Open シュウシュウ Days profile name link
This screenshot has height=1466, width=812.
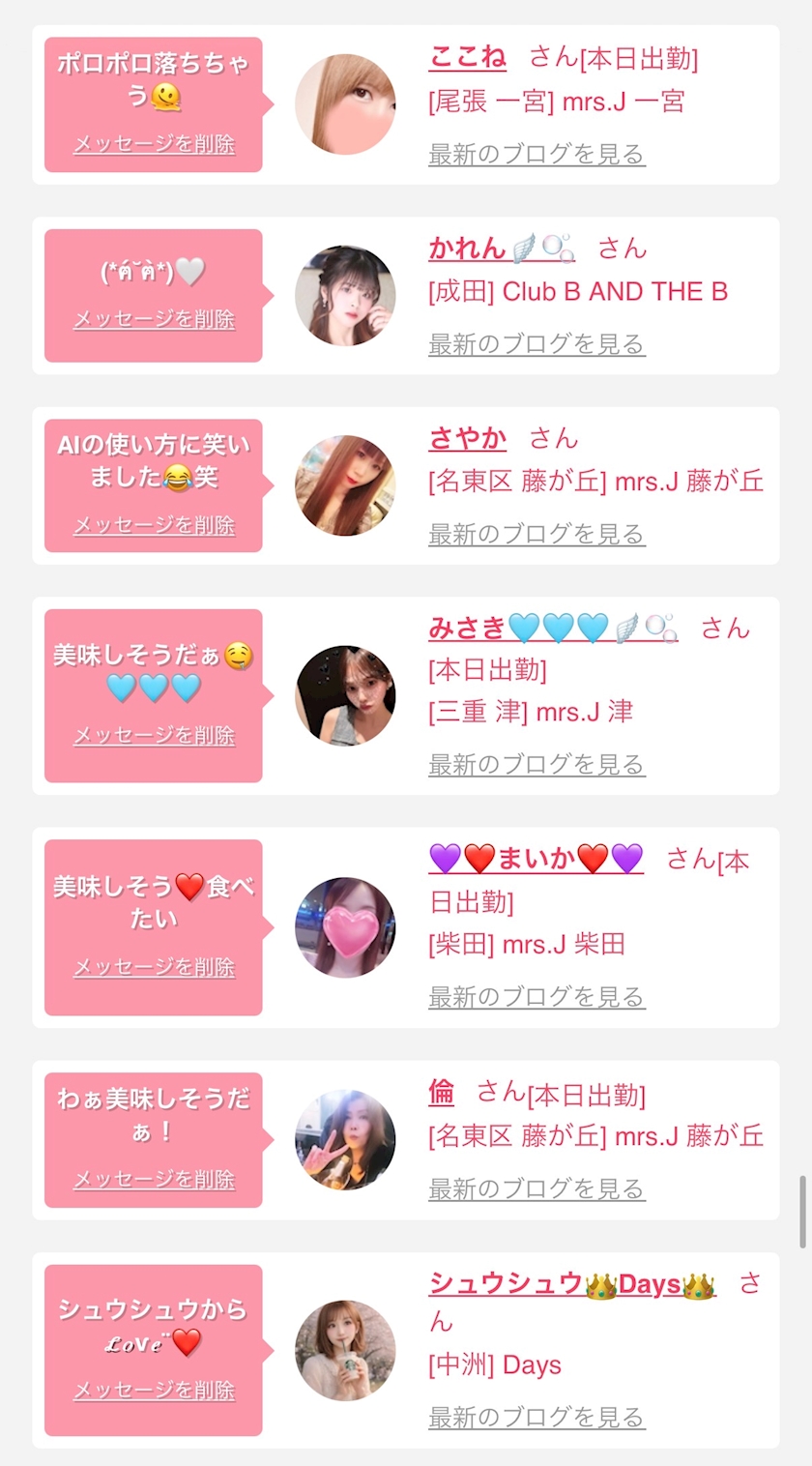[571, 1284]
